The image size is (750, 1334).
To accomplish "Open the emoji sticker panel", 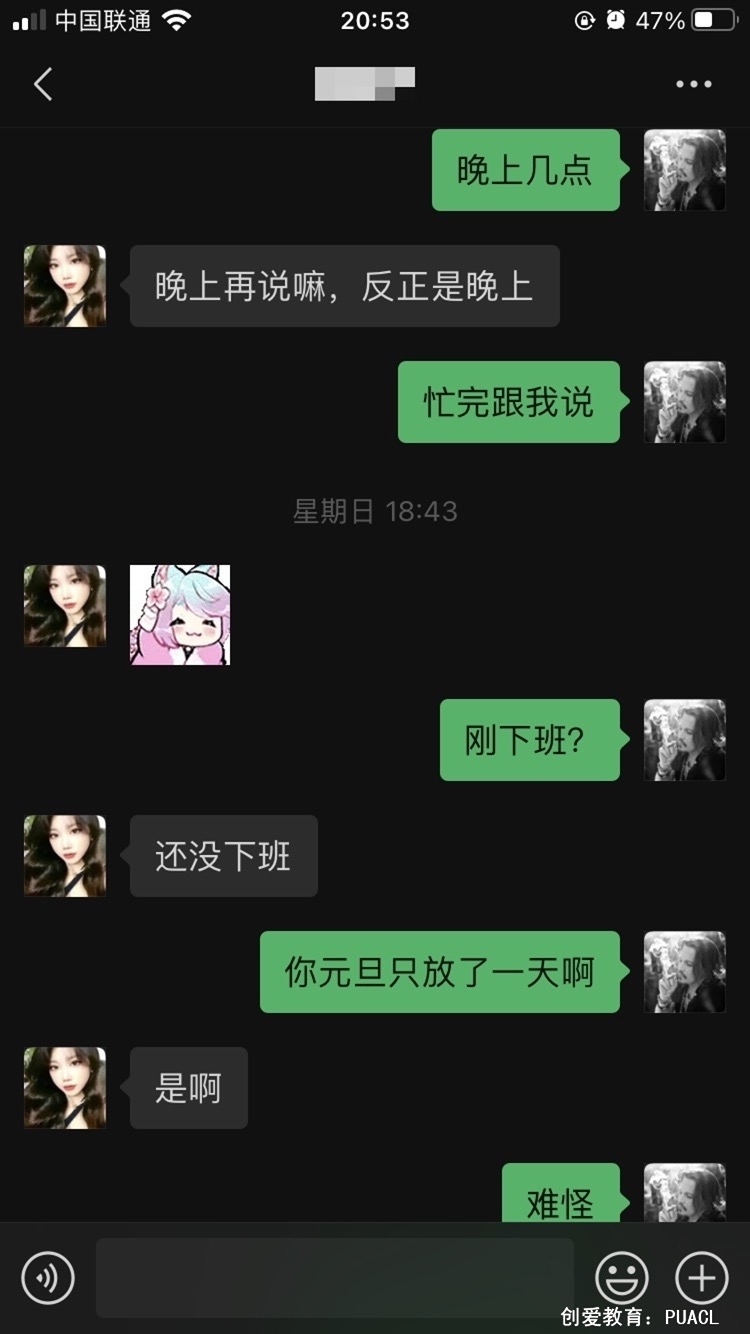I will (x=621, y=1277).
